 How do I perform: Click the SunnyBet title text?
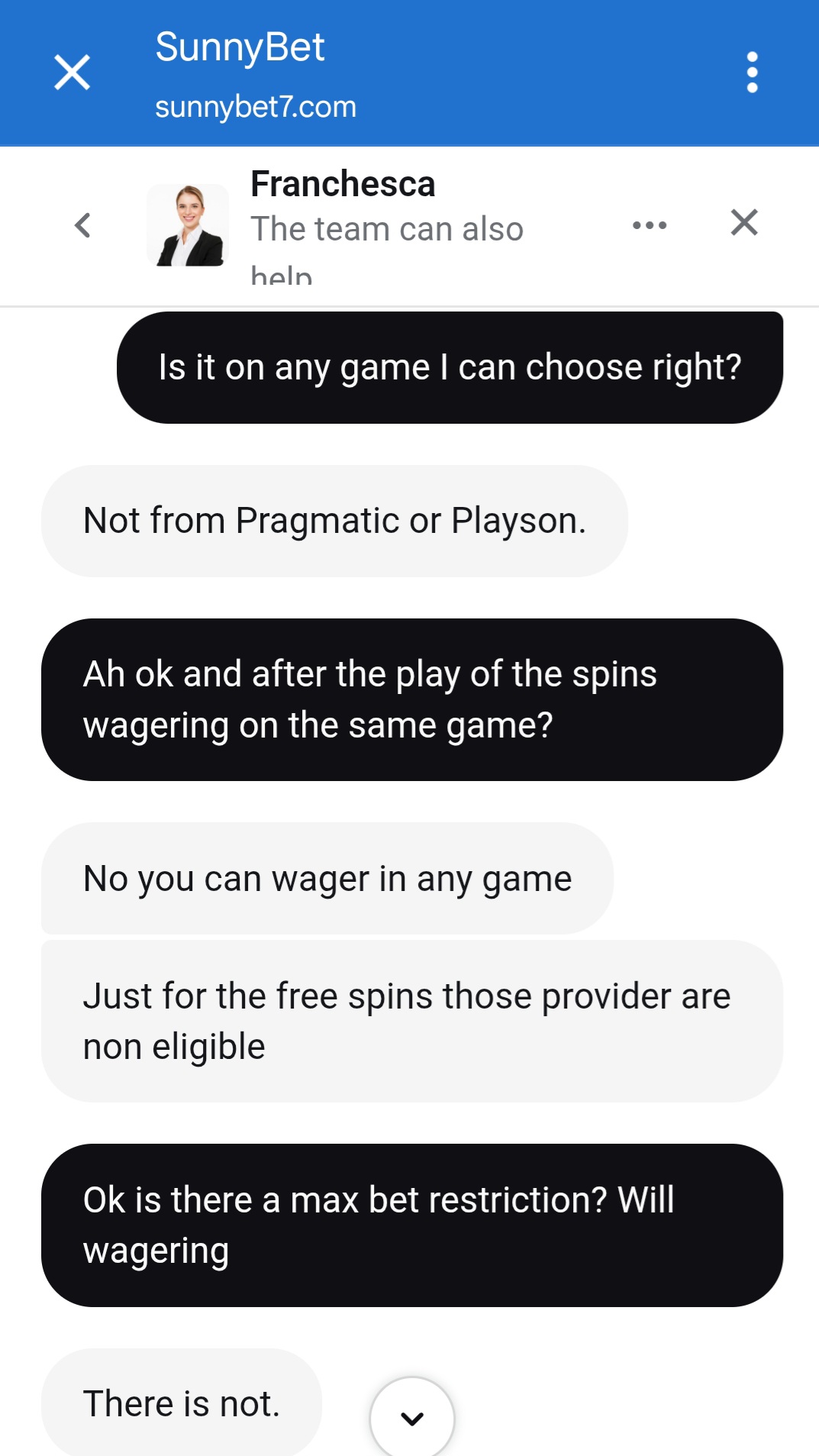pyautogui.click(x=239, y=47)
